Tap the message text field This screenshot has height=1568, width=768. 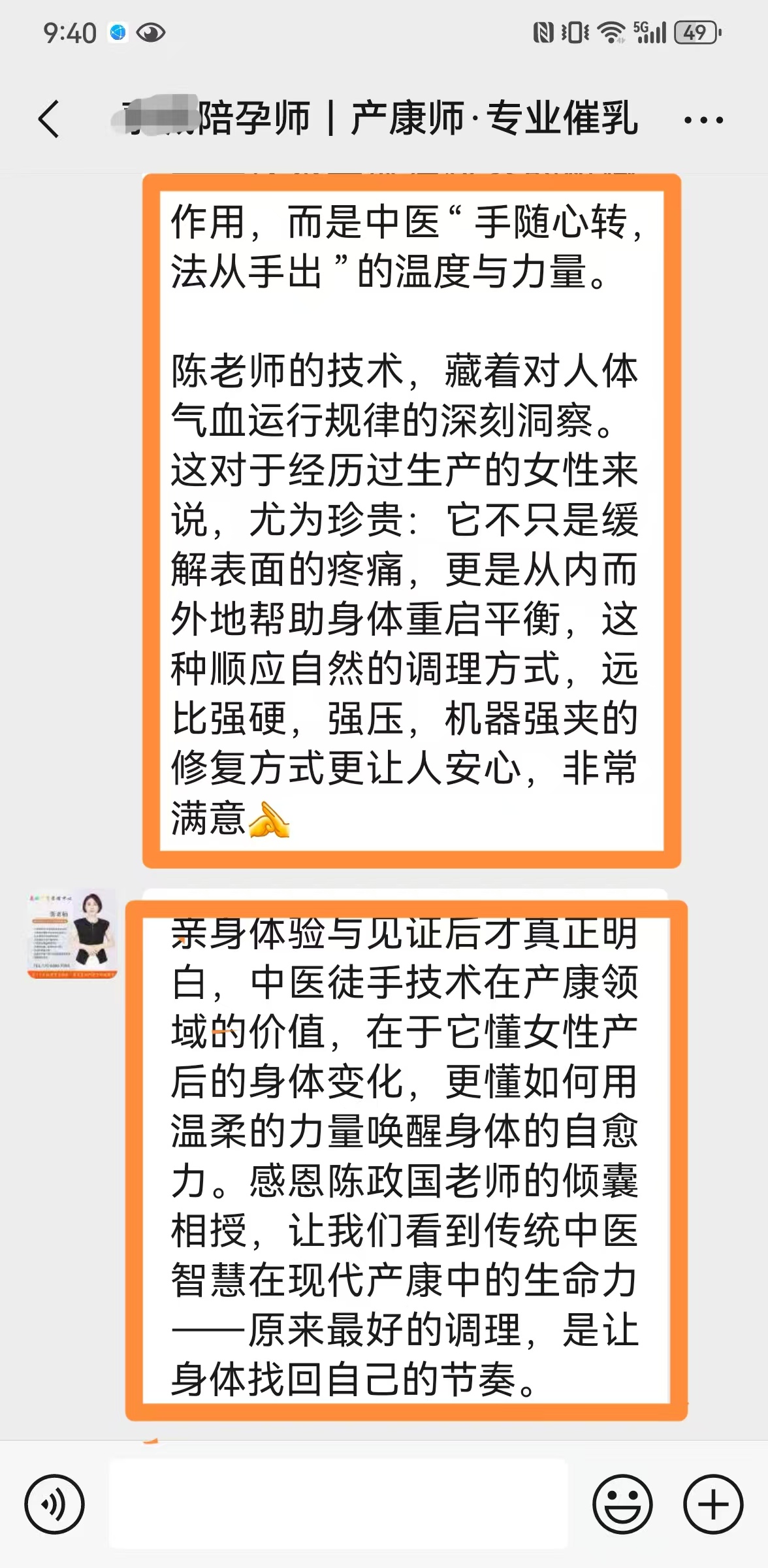(338, 1504)
